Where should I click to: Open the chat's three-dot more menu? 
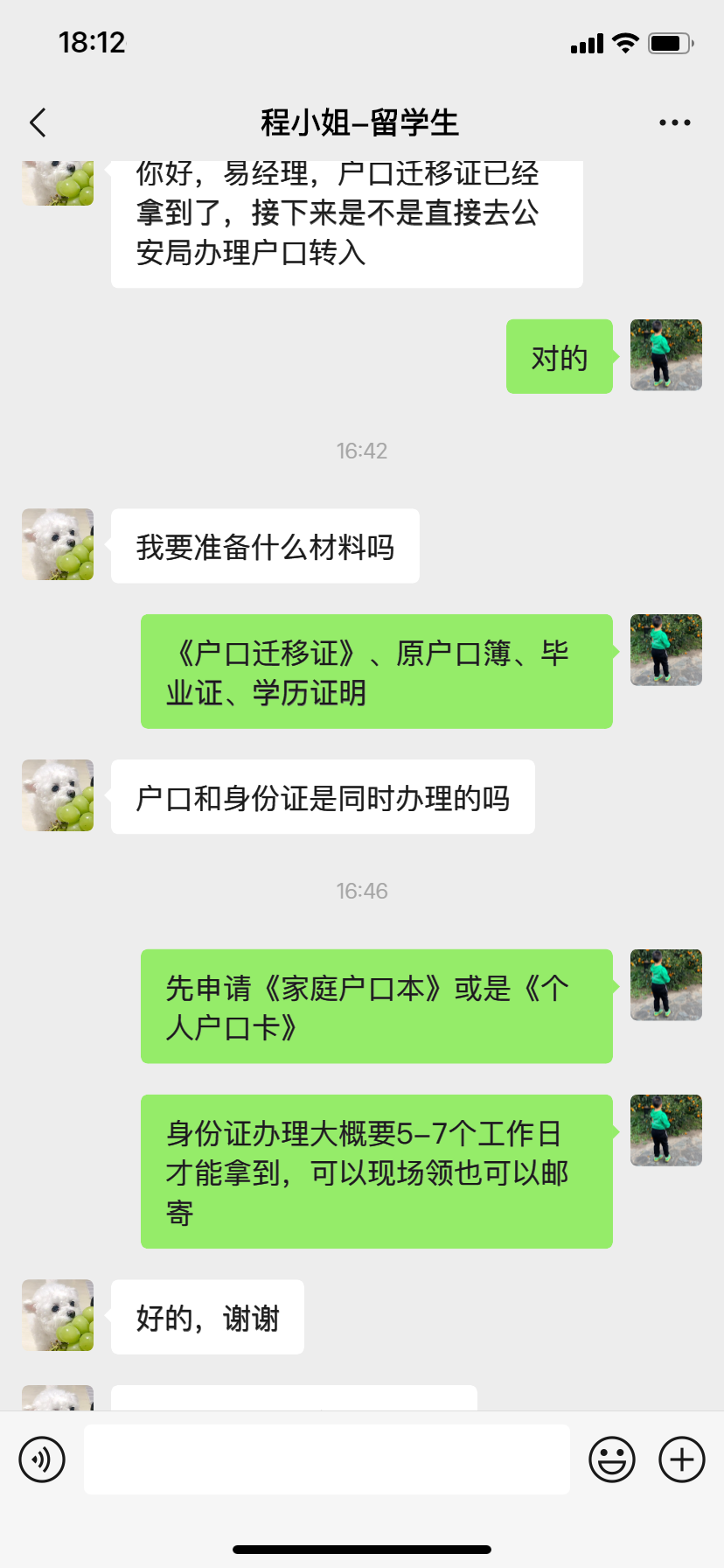click(x=674, y=123)
